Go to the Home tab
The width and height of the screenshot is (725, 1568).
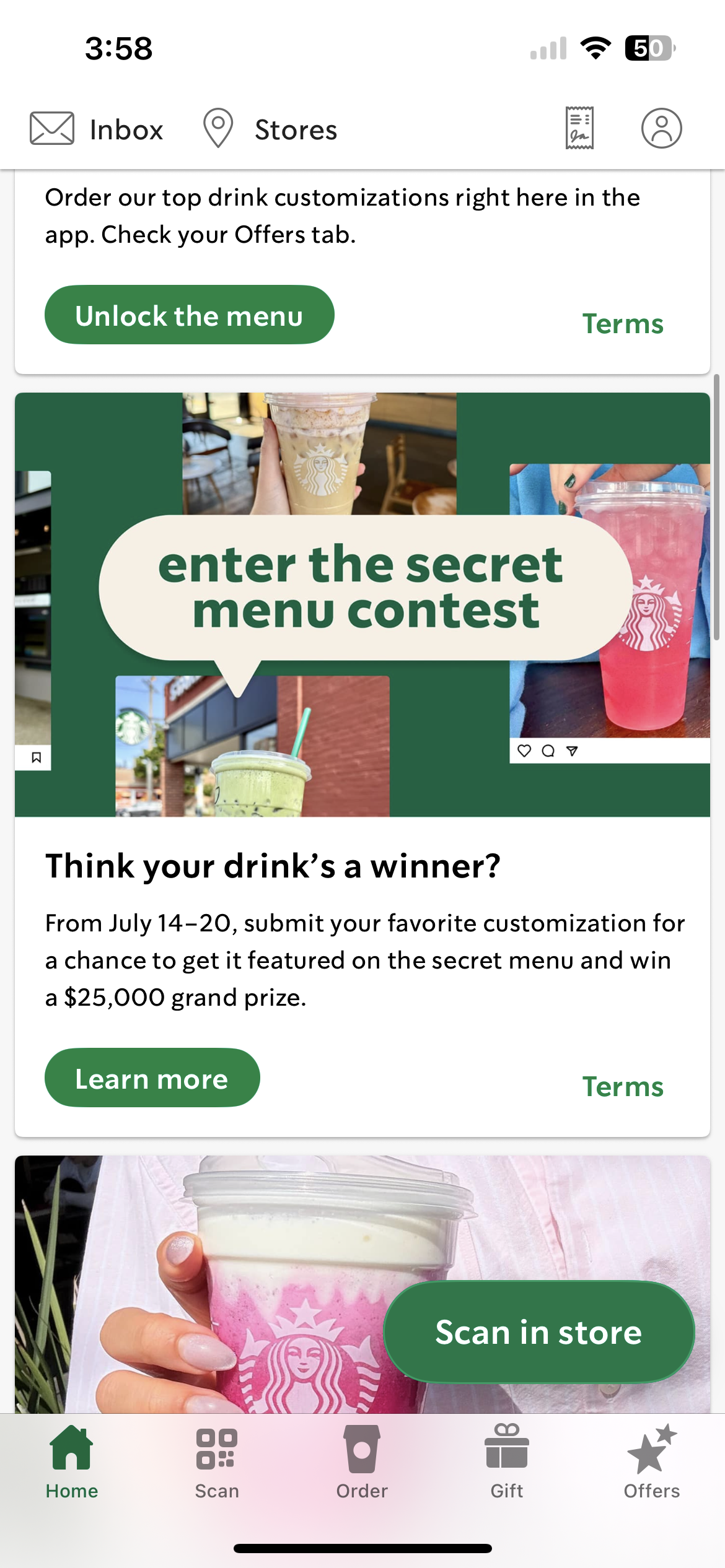pos(72,1463)
